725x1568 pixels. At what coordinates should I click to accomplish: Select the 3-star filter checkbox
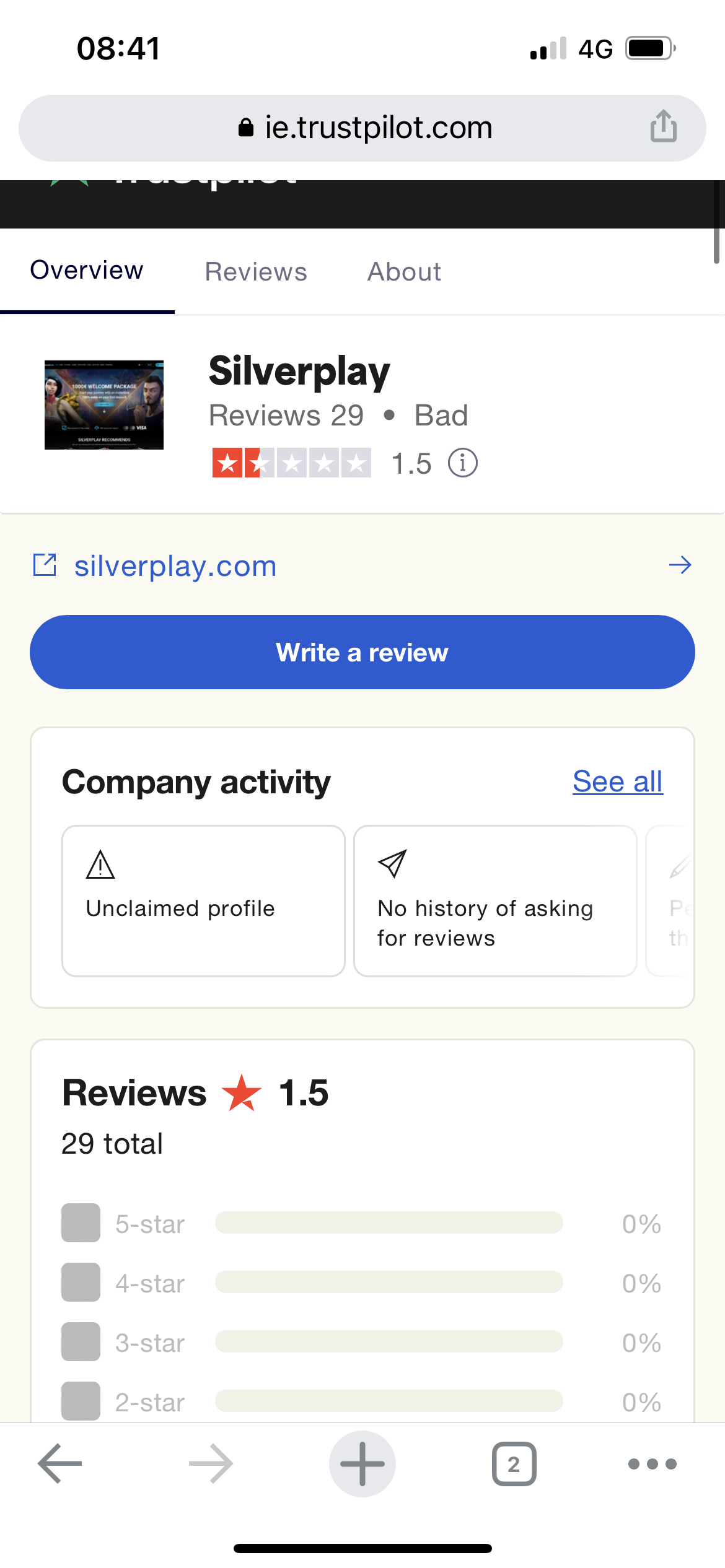pos(81,1342)
